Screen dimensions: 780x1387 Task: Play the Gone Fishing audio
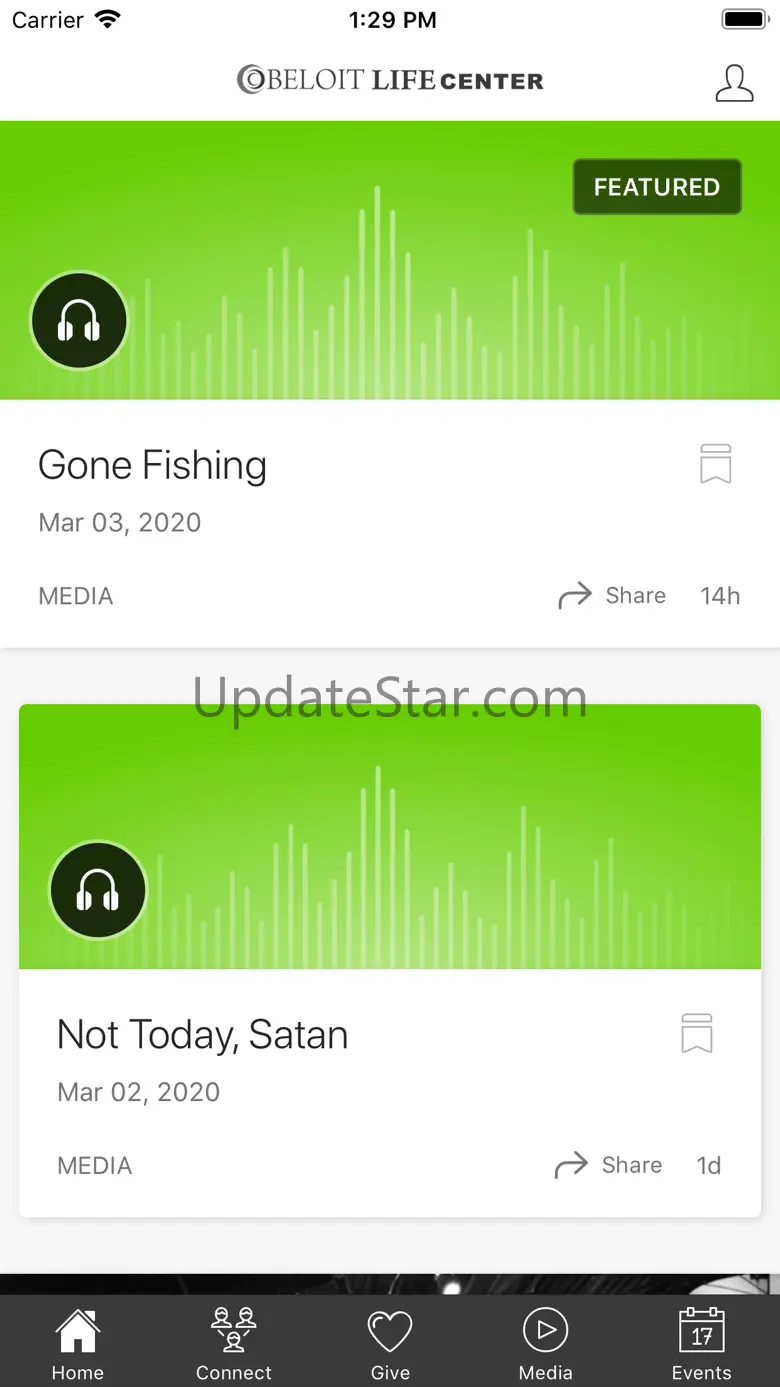[79, 321]
